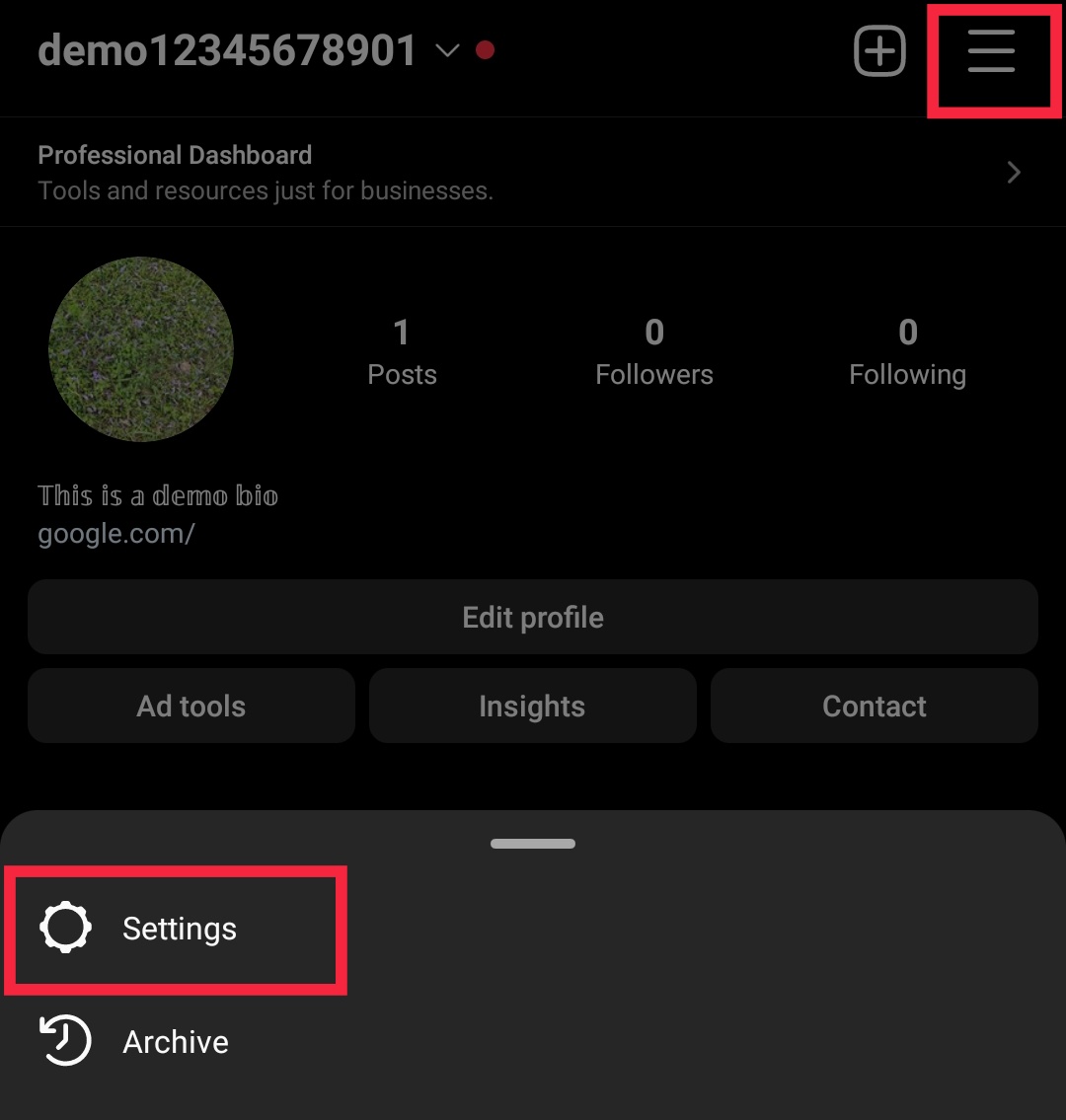Open the account switcher chevron
This screenshot has height=1120, width=1066.
(x=447, y=52)
